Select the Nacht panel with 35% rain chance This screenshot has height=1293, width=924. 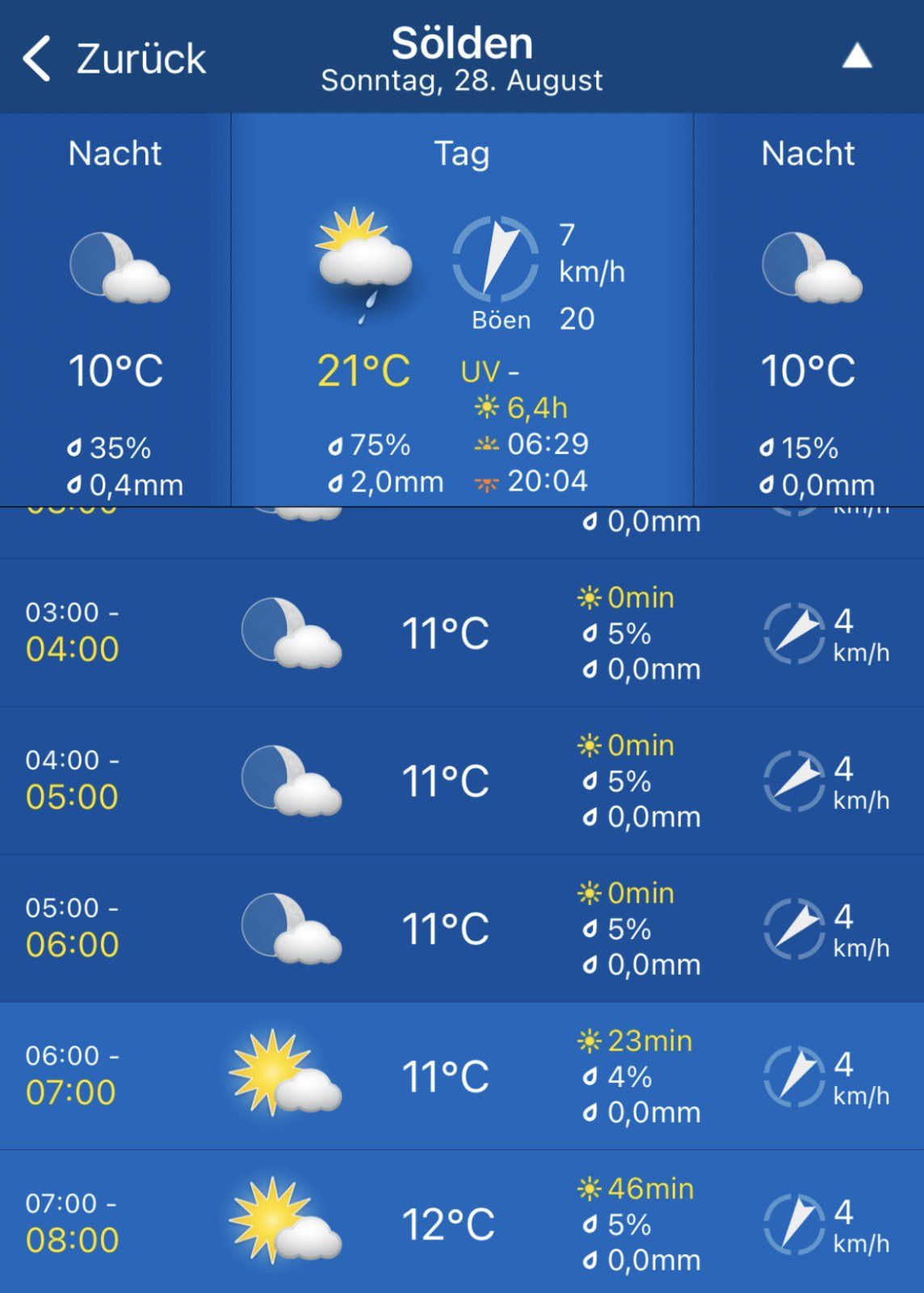pos(115,311)
